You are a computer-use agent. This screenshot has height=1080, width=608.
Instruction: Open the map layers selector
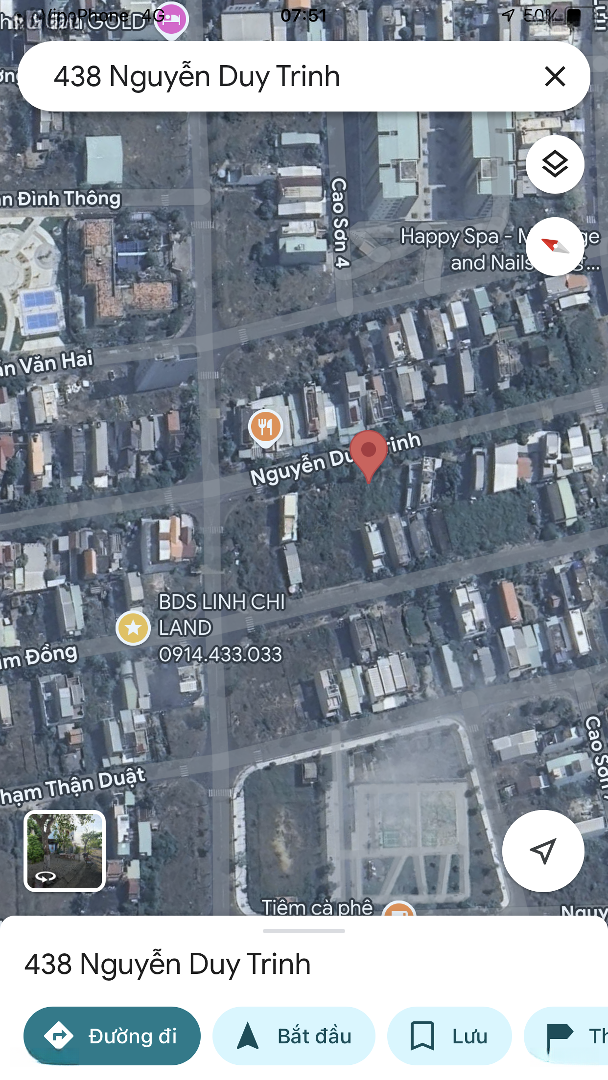point(555,165)
